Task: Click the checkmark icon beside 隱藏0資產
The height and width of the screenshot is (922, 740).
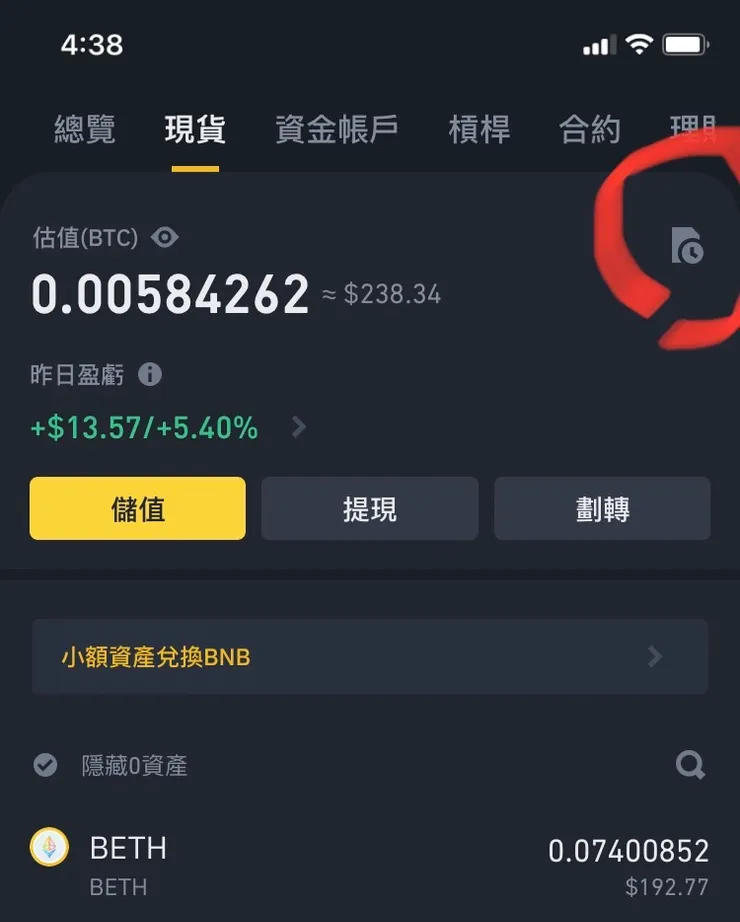Action: click(x=45, y=765)
